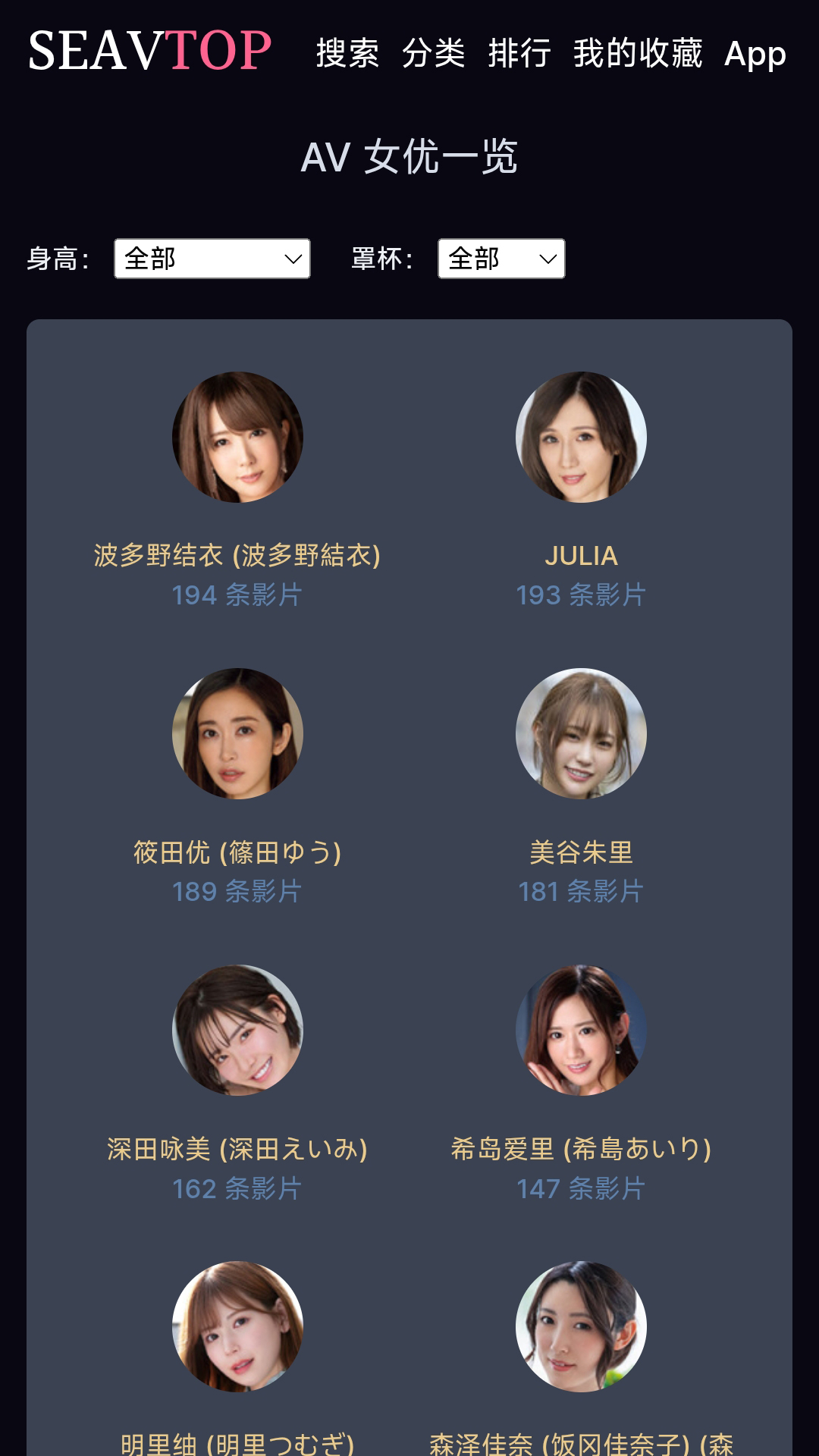Open the 排行 rankings

pyautogui.click(x=519, y=53)
